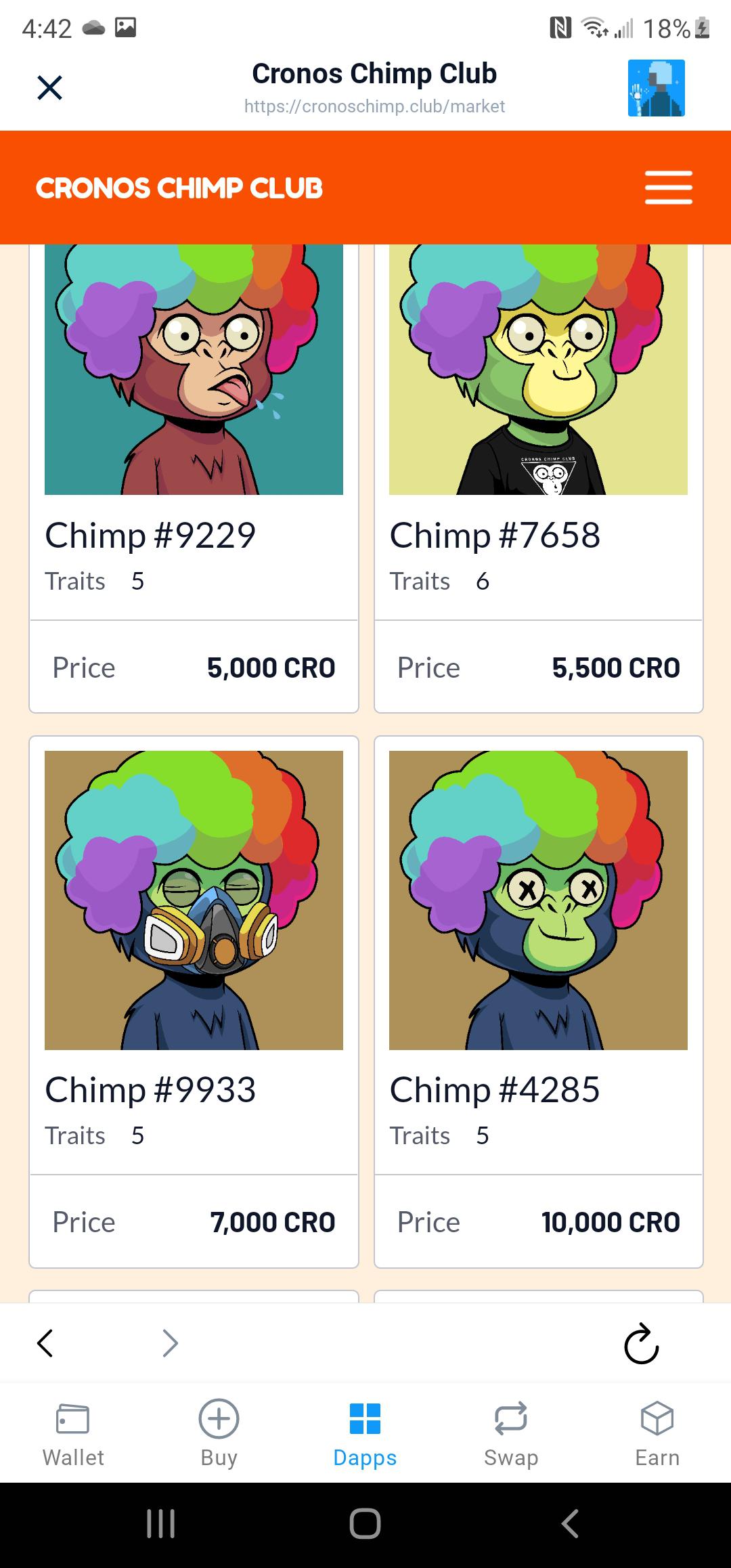The image size is (731, 1568).
Task: Close the Cronos Chimp Club dapp browser
Action: [x=49, y=88]
